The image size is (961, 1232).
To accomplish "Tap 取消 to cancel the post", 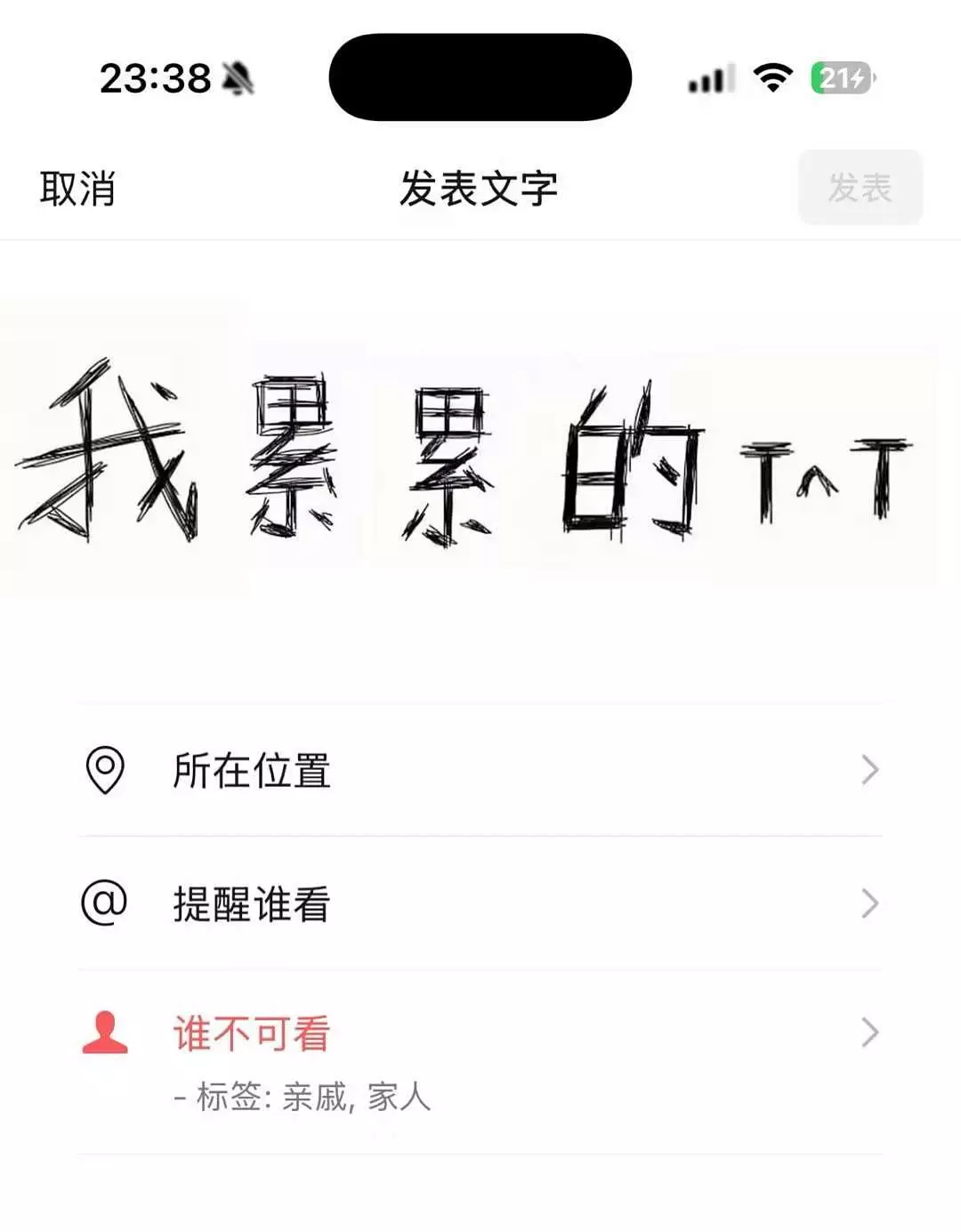I will (77, 189).
